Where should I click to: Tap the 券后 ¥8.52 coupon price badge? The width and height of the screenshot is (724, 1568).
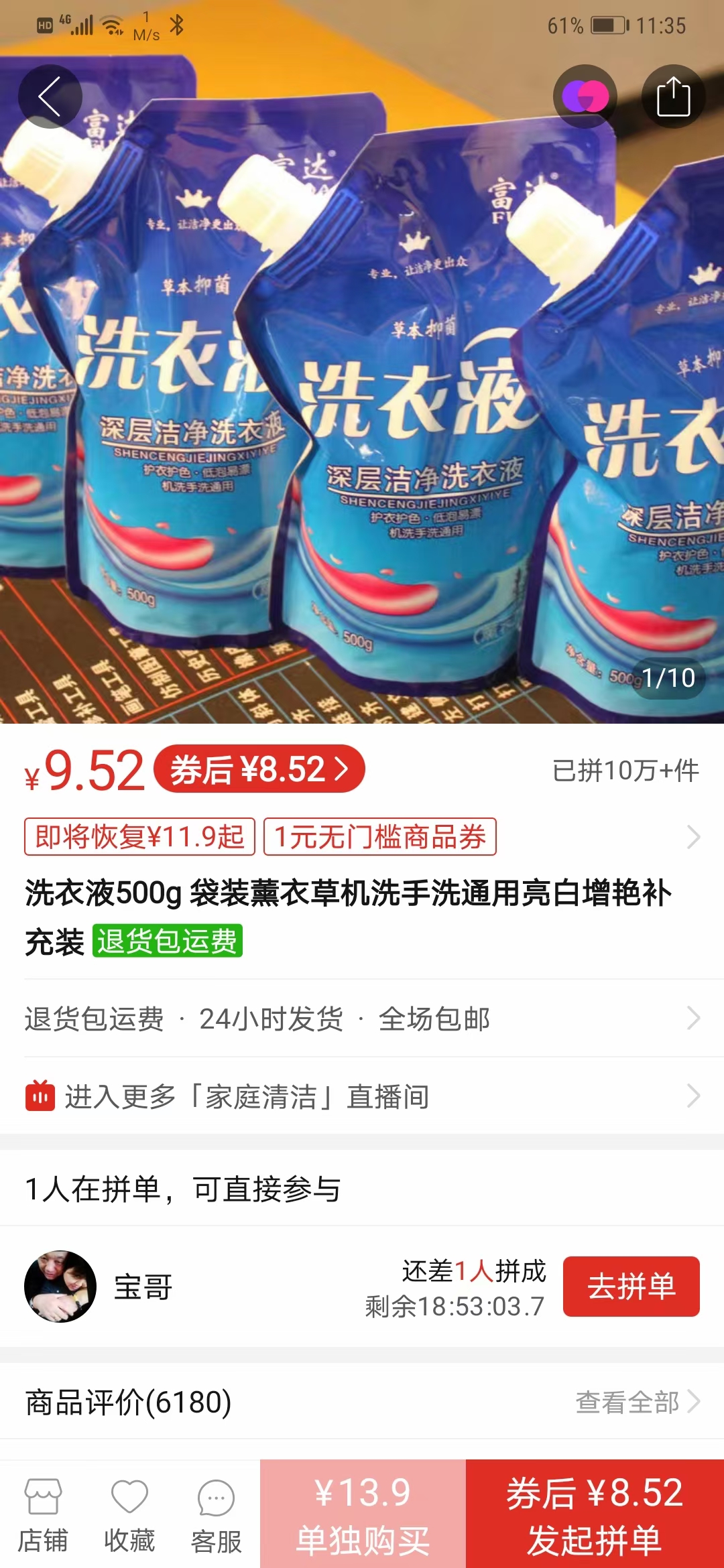coord(259,769)
